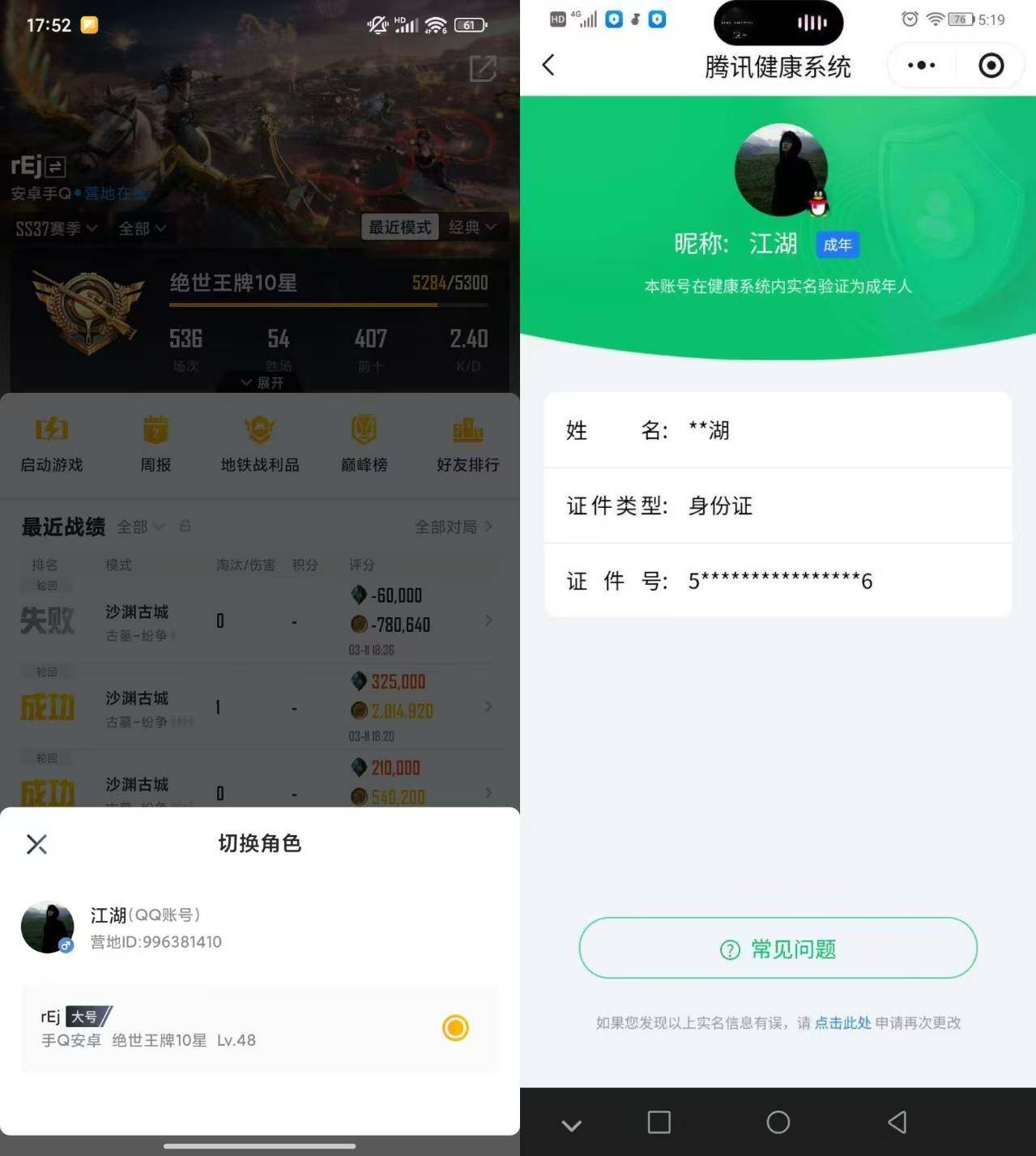Open 好友排行 friend ranking icon
Image resolution: width=1036 pixels, height=1156 pixels.
[467, 442]
